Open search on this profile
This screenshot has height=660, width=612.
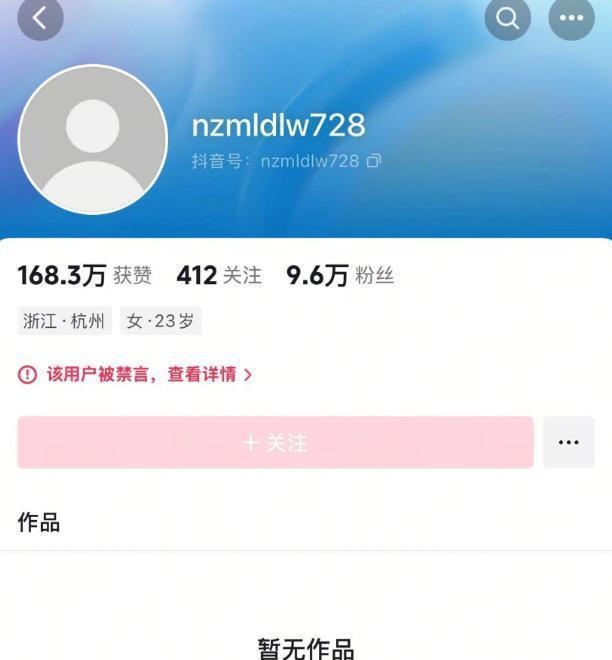(508, 18)
